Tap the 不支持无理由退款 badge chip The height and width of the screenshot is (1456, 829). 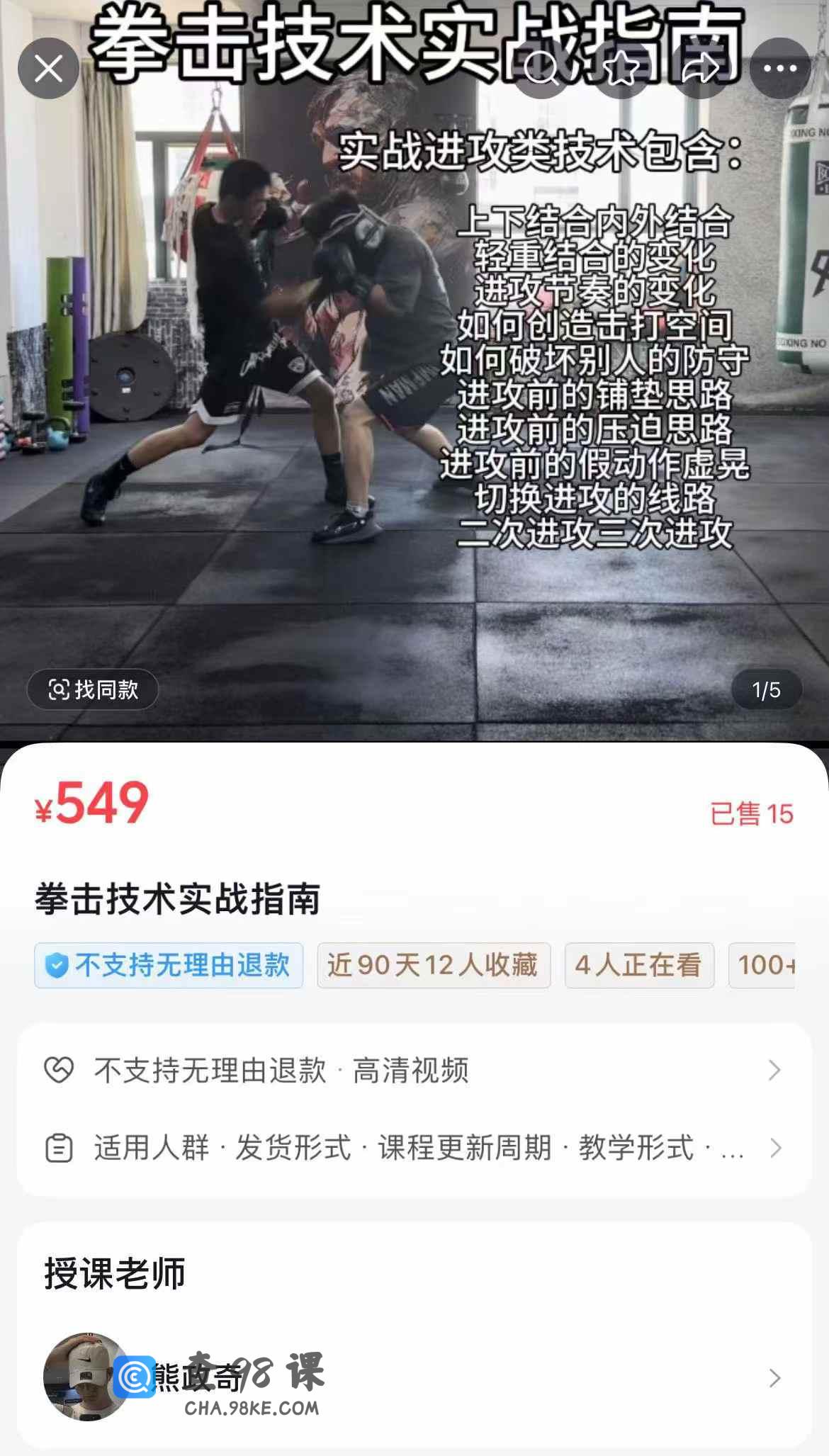pos(169,965)
